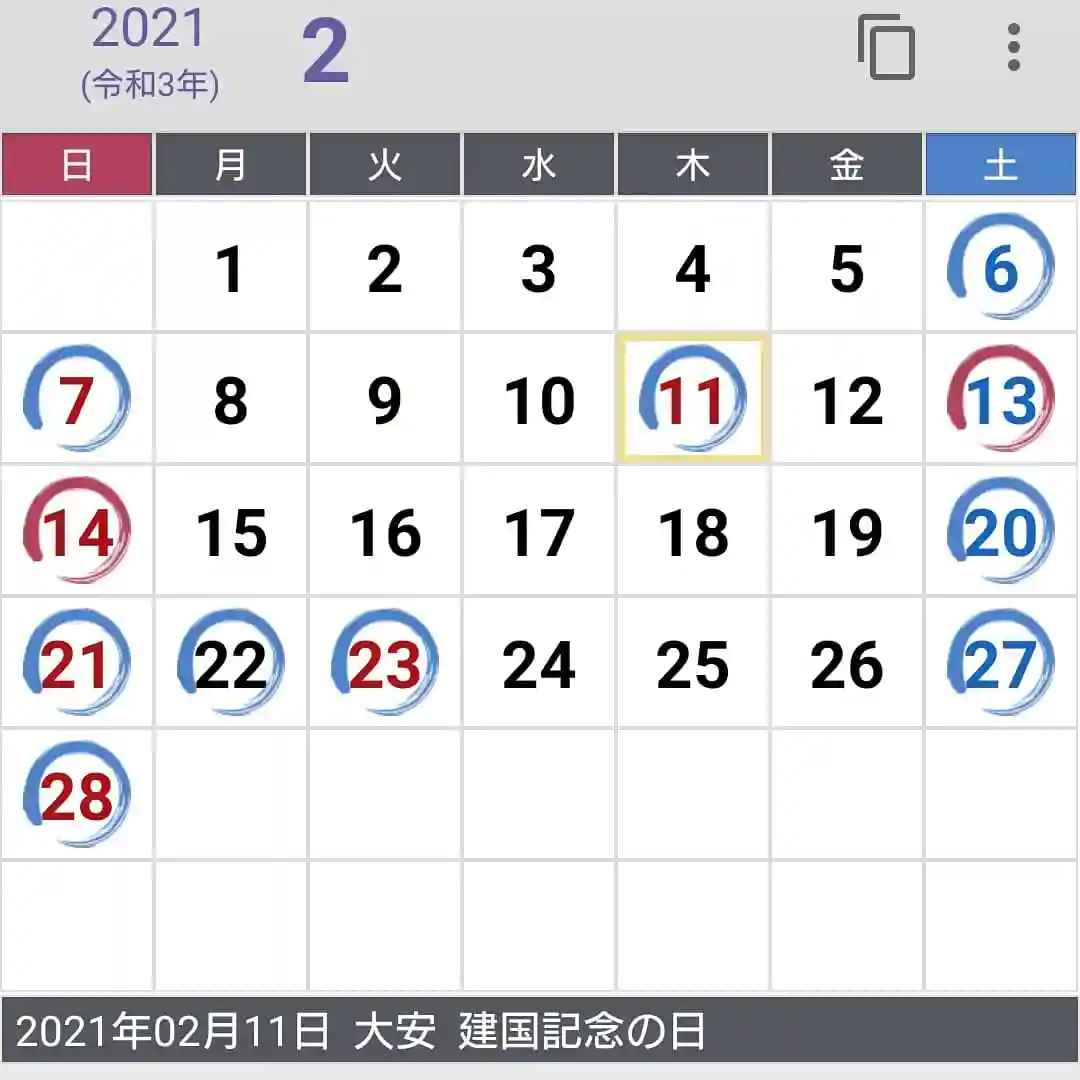
Task: Select February 11 on the calendar
Action: point(693,399)
